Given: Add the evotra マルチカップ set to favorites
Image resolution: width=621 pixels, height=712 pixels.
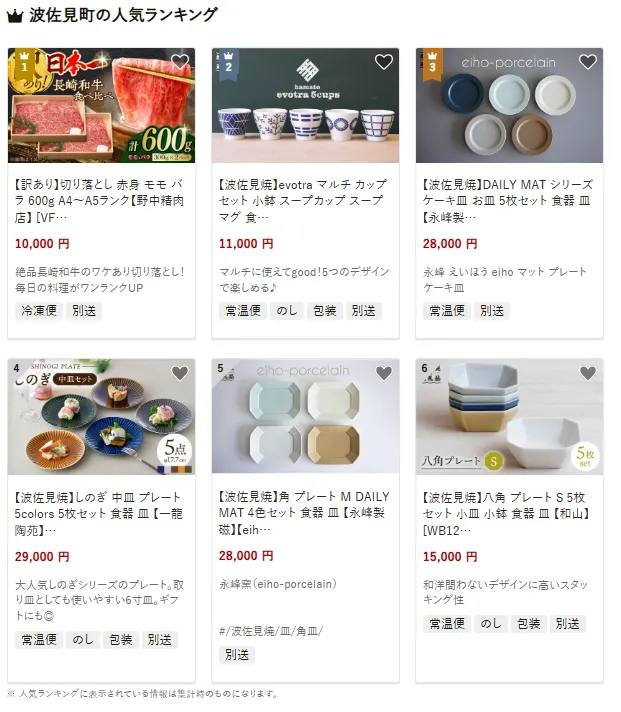Looking at the screenshot, I should (384, 62).
